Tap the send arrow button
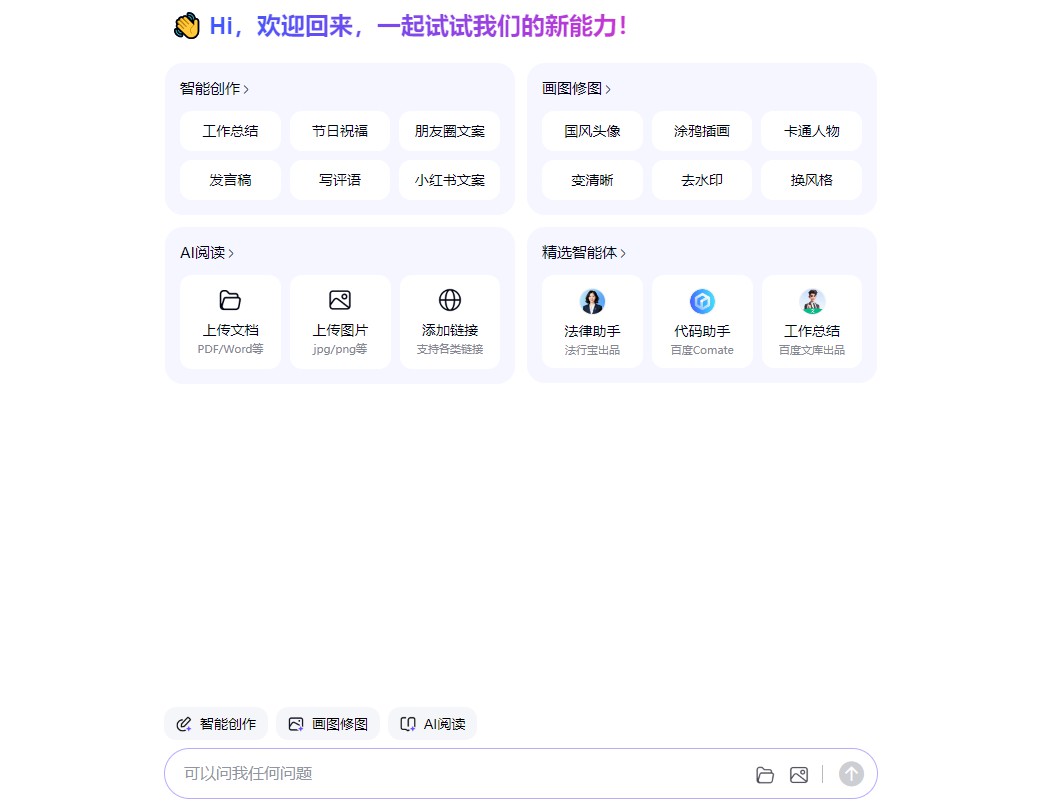 pos(851,774)
